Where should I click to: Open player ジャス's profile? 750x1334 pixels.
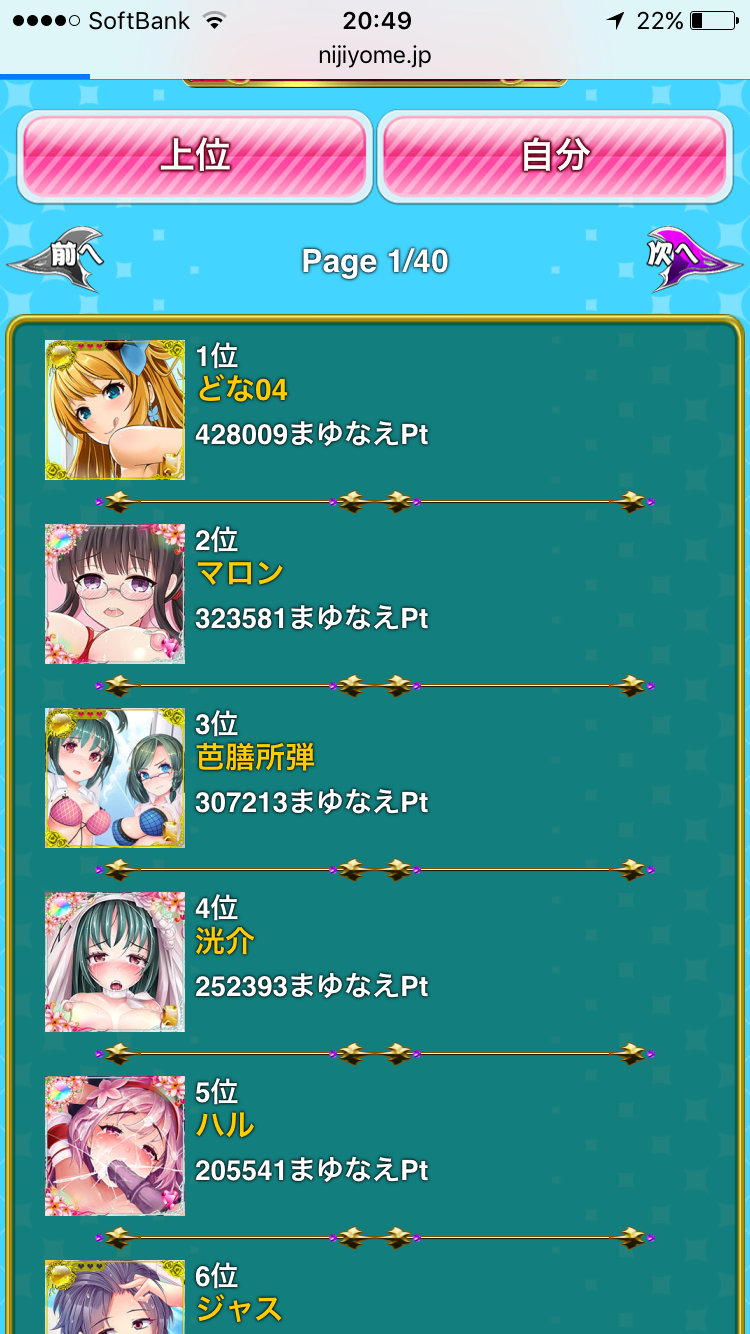(239, 1308)
